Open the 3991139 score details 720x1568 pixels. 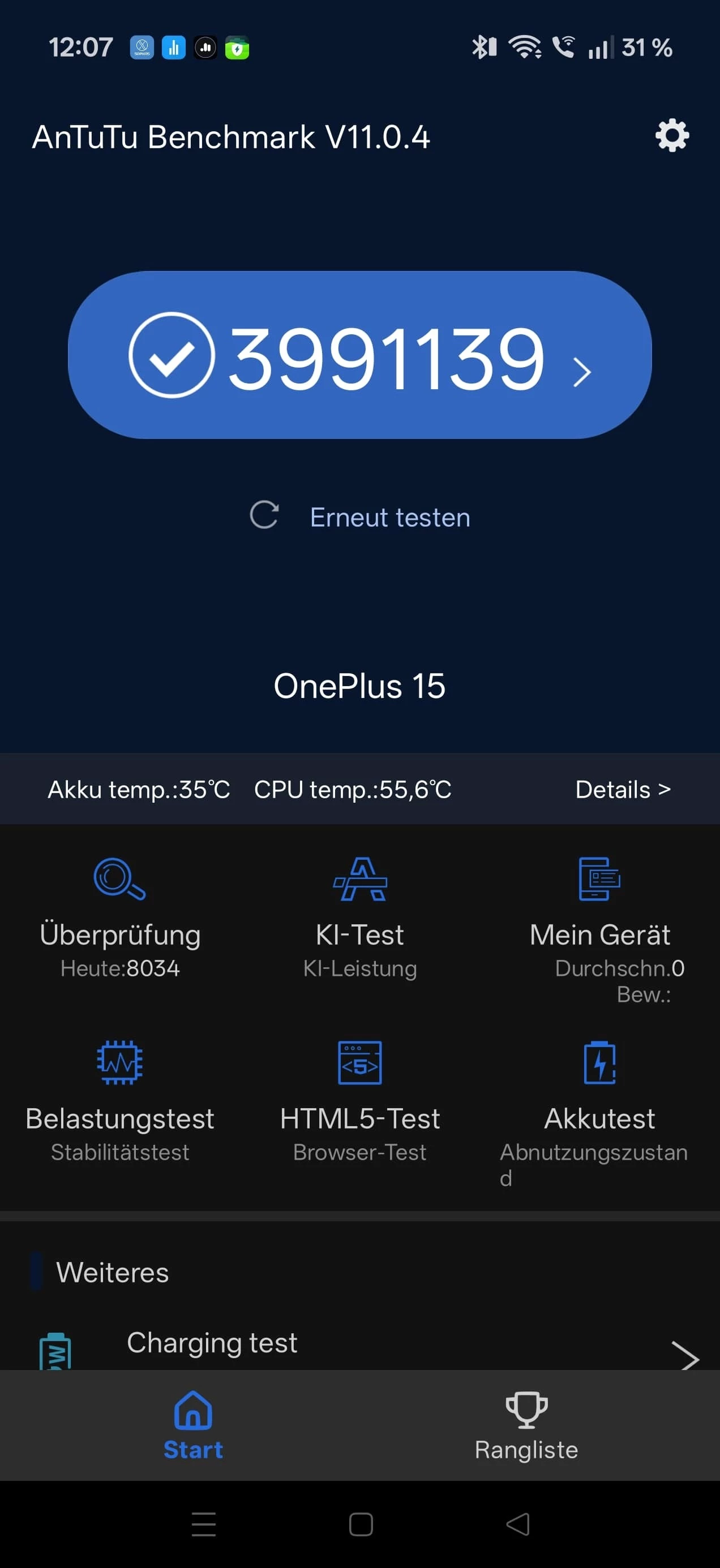click(x=359, y=355)
